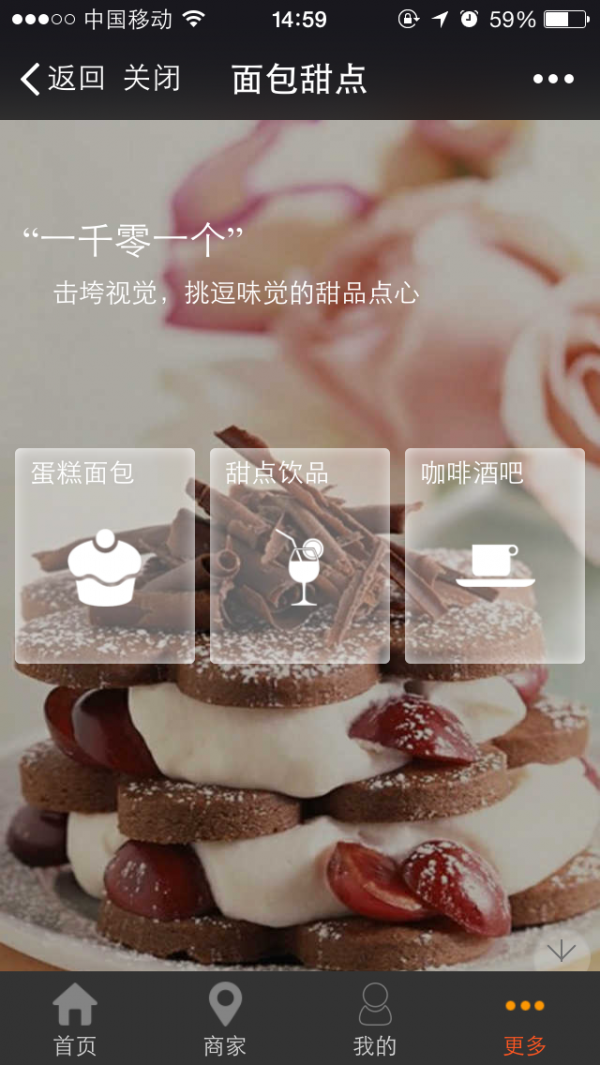Tap the down arrow button
Screen dimensions: 600x1065
pyautogui.click(x=561, y=950)
